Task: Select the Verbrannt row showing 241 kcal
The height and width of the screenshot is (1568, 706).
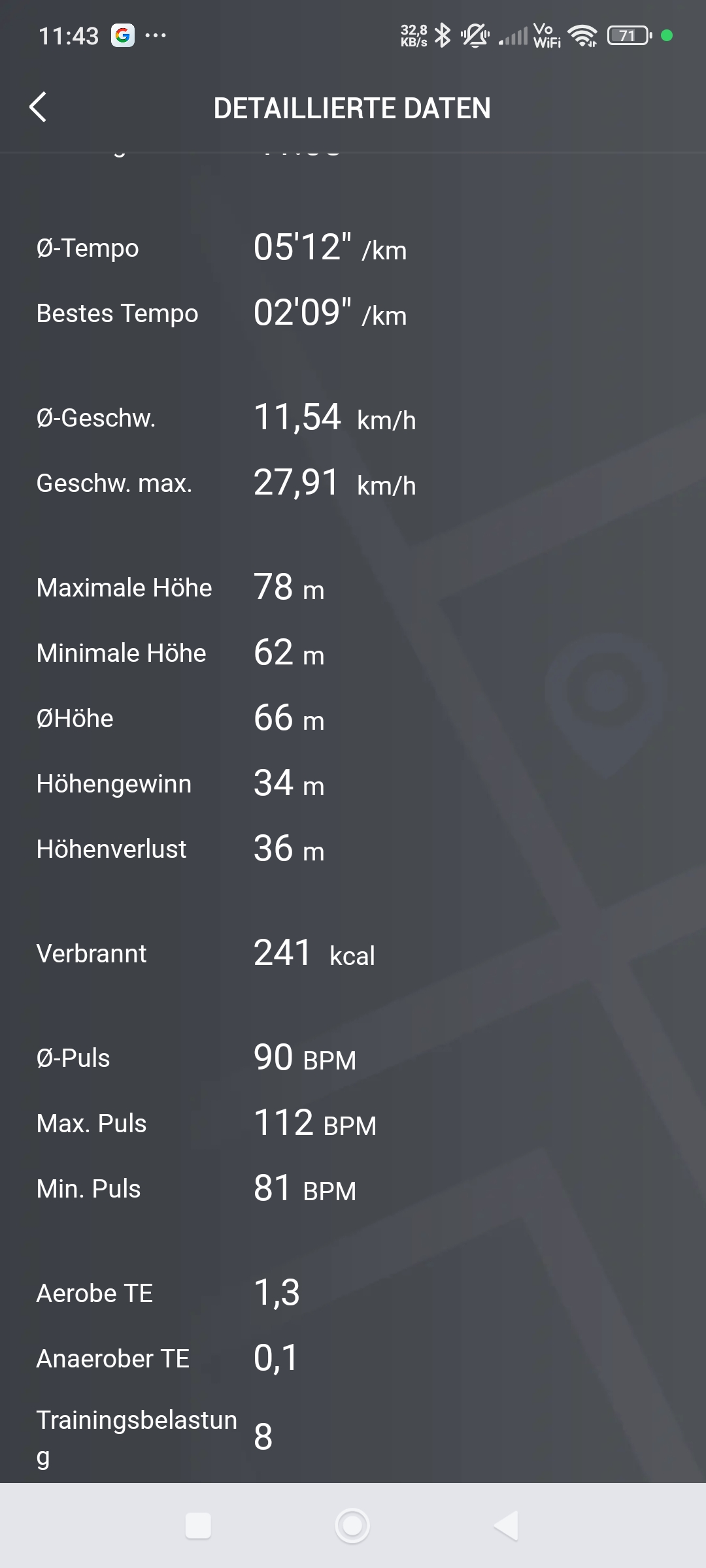Action: click(x=281, y=953)
